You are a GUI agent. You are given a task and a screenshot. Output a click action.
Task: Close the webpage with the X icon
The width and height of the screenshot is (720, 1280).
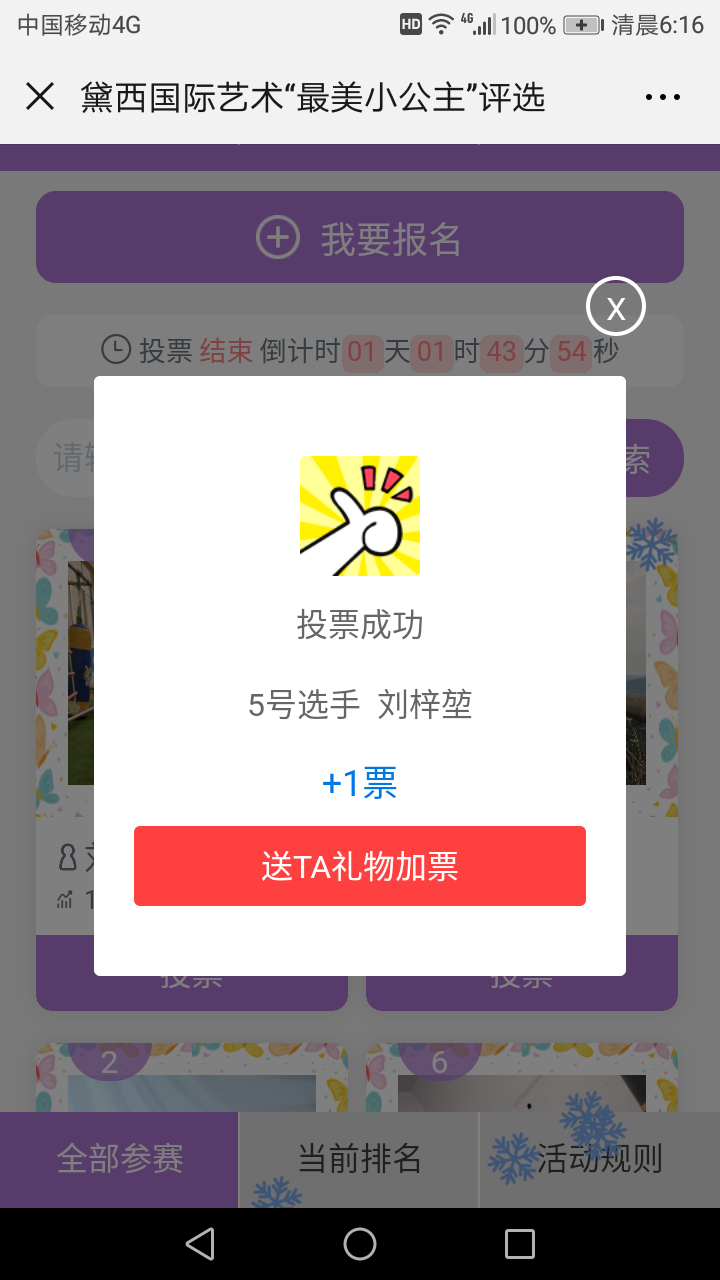coord(40,97)
